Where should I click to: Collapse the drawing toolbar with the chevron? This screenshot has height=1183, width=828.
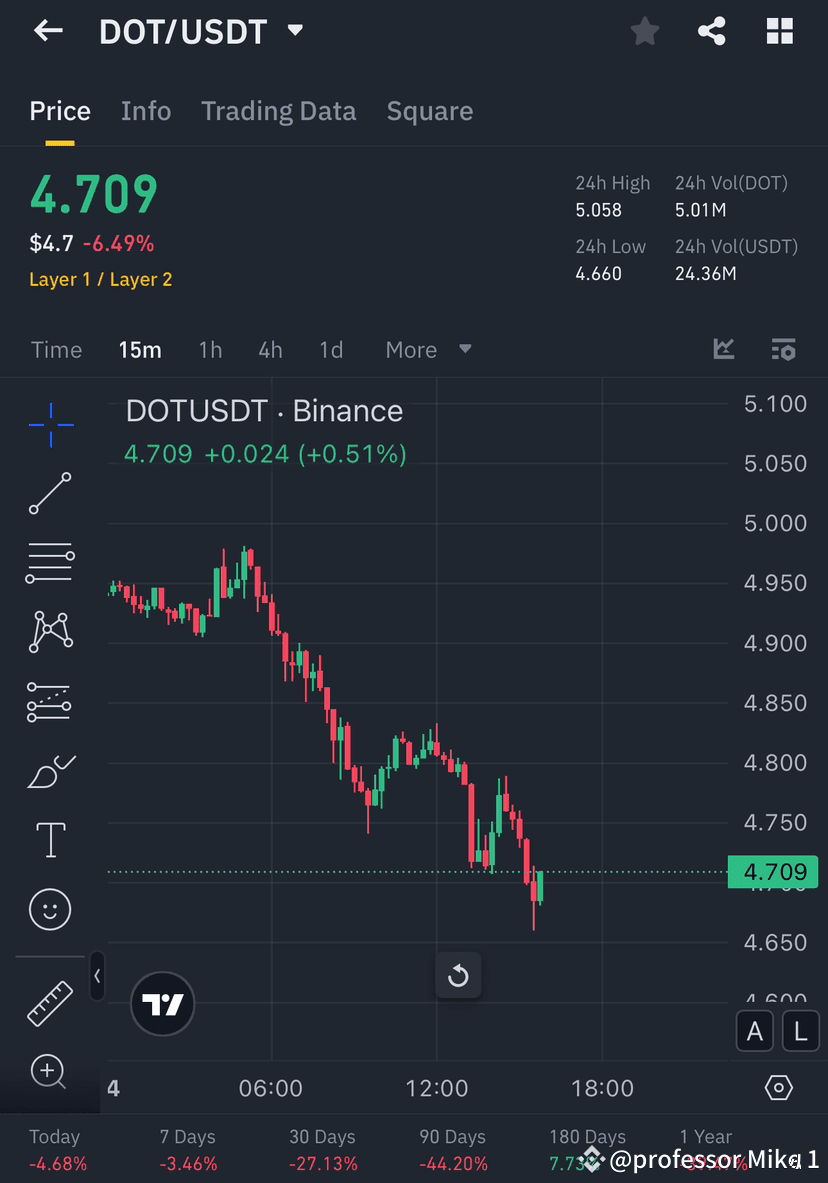[97, 977]
